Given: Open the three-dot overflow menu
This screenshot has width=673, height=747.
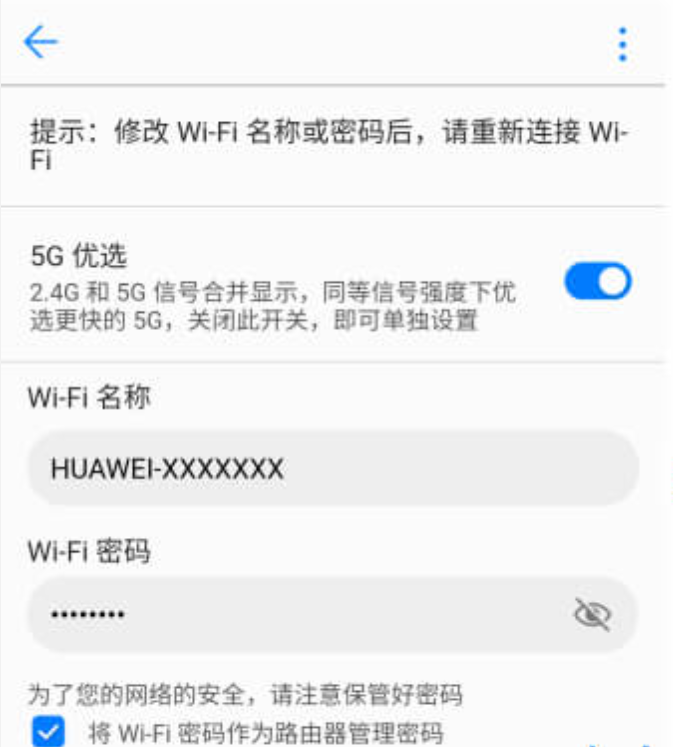Looking at the screenshot, I should pos(622,44).
